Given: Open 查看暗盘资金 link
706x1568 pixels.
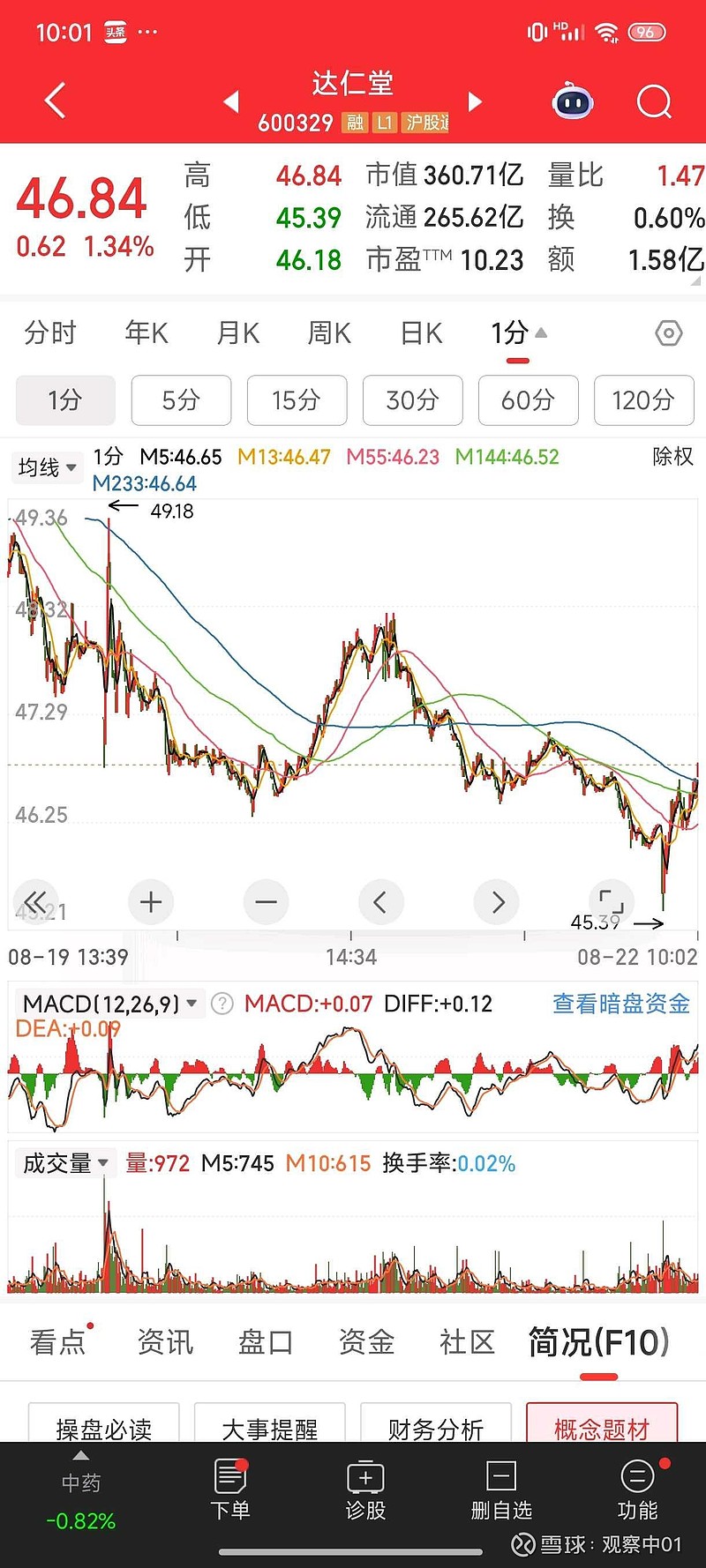Looking at the screenshot, I should pos(621,1004).
